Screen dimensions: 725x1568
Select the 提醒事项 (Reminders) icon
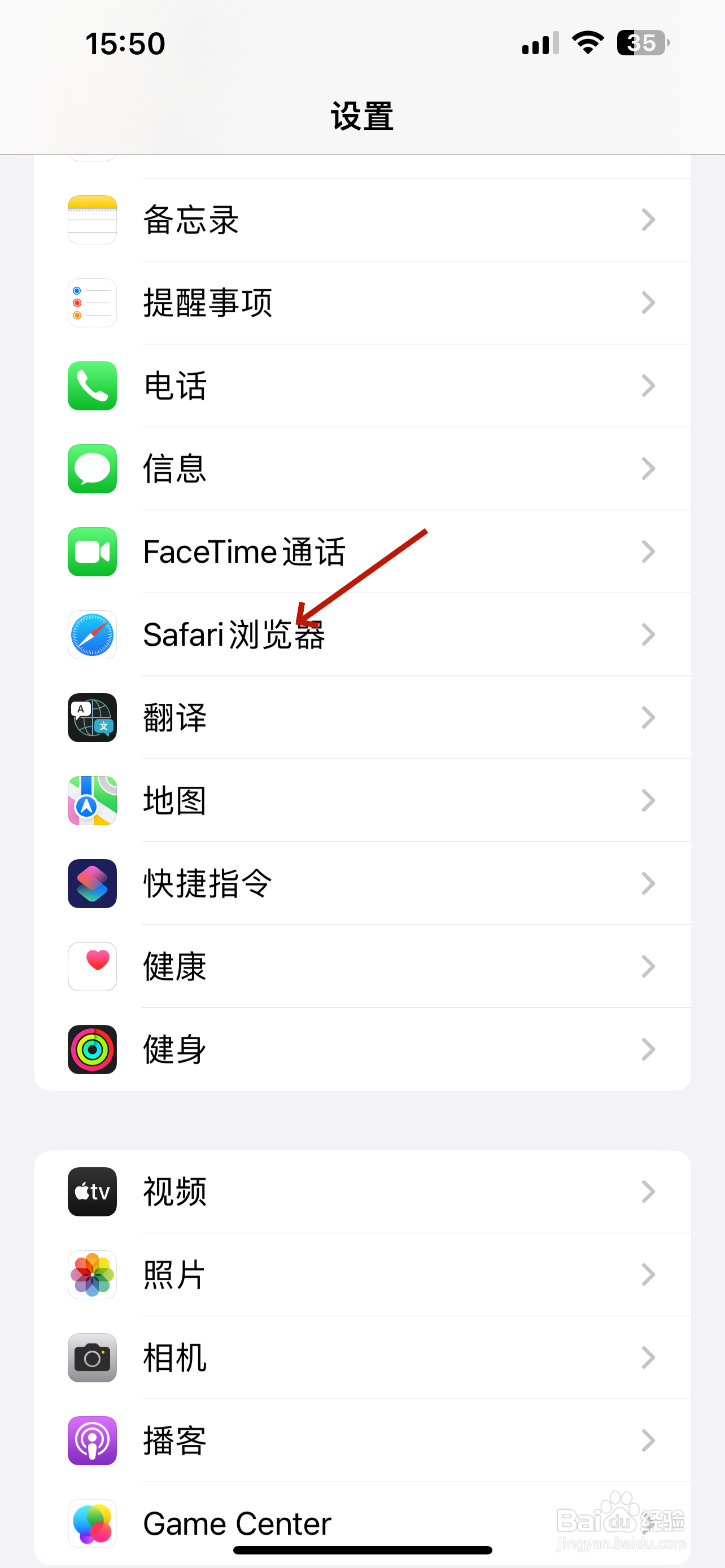tap(92, 303)
